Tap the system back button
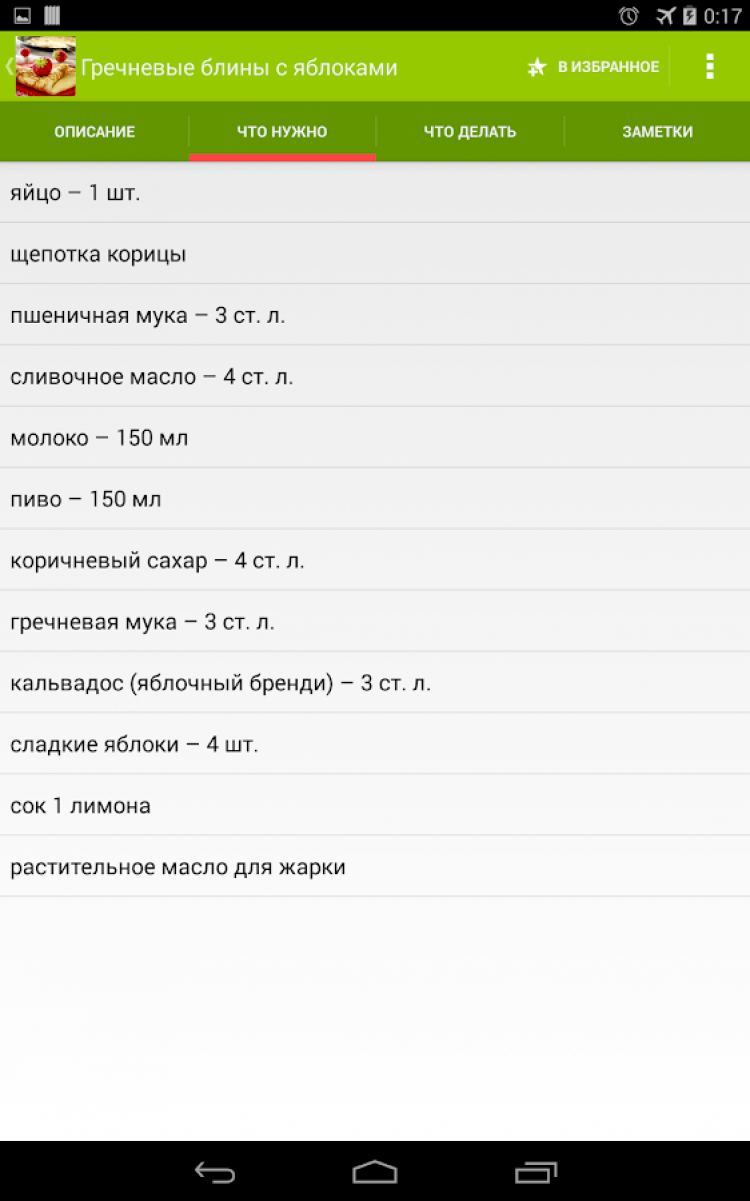This screenshot has height=1201, width=750. tap(215, 1172)
